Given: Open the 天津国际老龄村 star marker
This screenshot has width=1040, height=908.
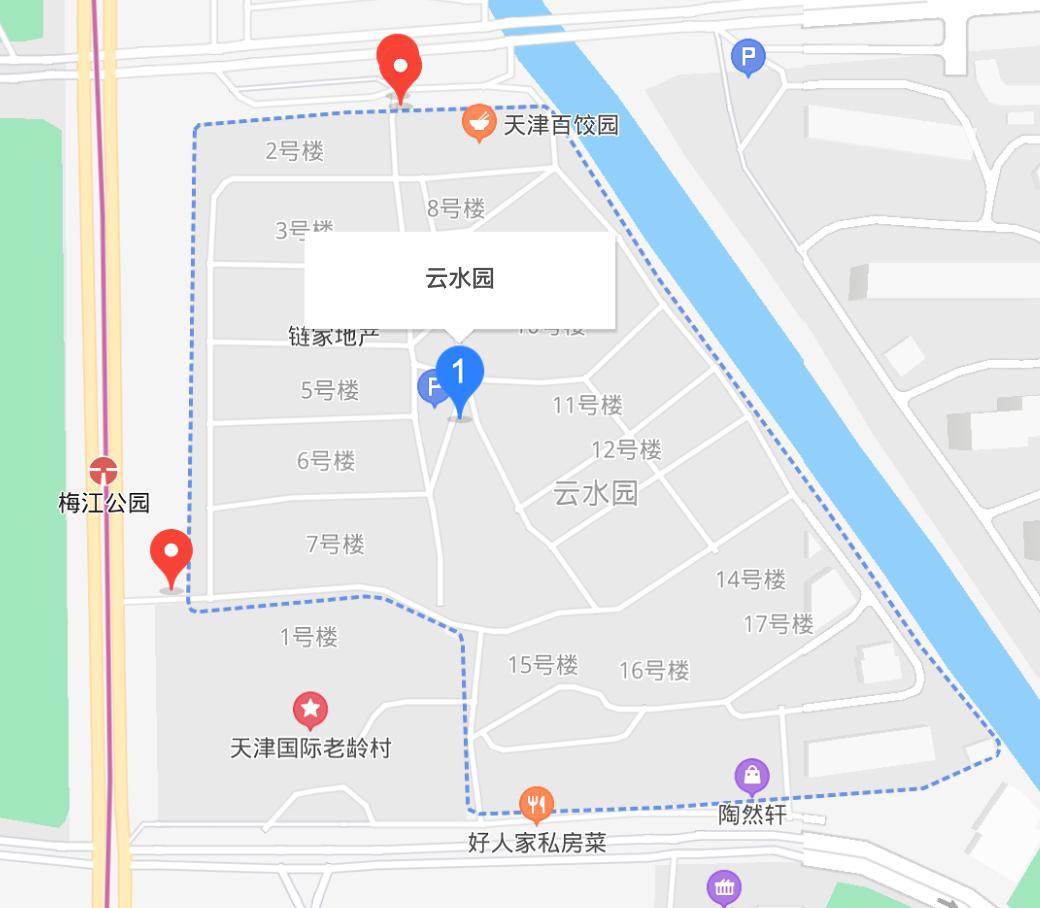Looking at the screenshot, I should [x=310, y=710].
